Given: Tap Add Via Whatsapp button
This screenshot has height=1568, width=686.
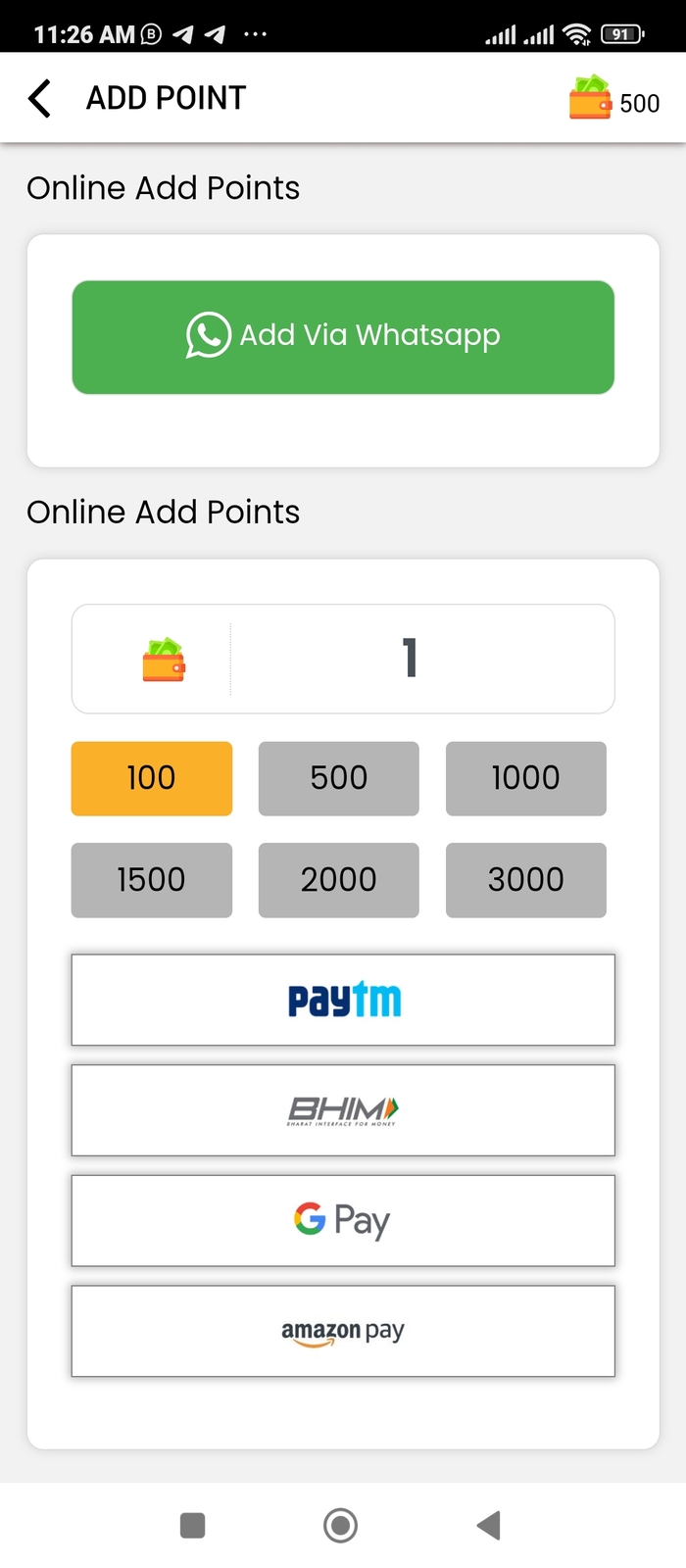Looking at the screenshot, I should (343, 337).
